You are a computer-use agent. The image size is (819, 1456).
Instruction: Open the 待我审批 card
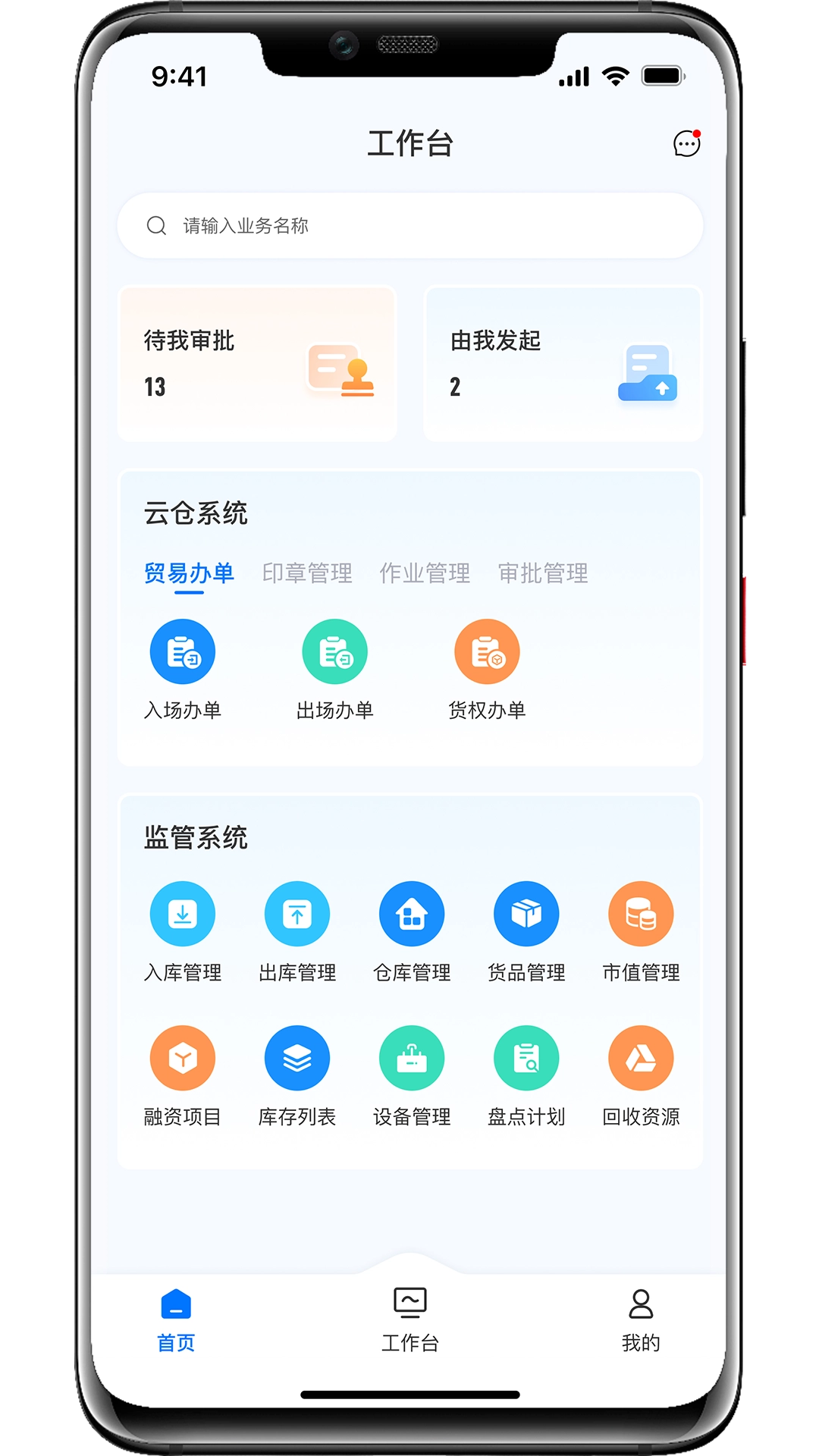[x=257, y=363]
